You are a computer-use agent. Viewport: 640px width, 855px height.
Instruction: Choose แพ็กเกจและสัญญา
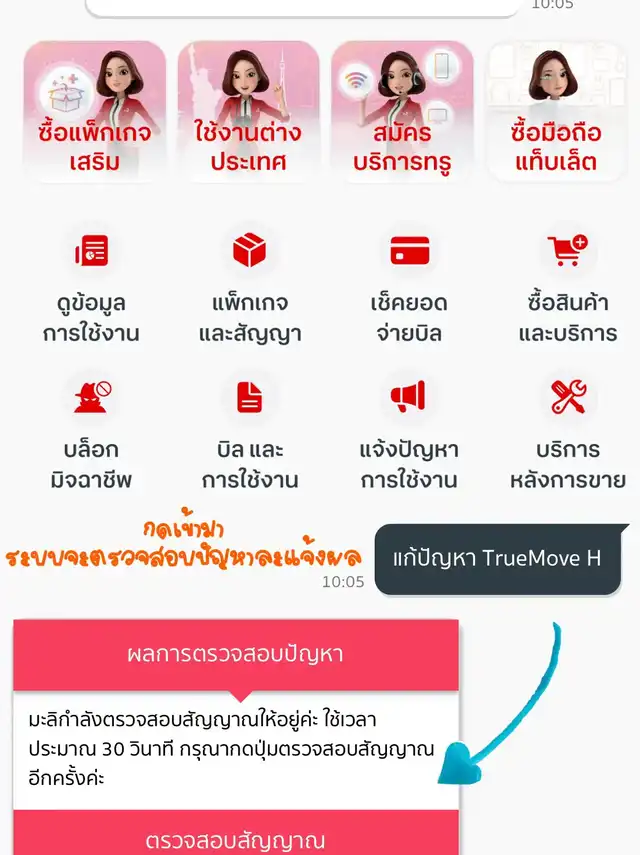click(x=250, y=287)
